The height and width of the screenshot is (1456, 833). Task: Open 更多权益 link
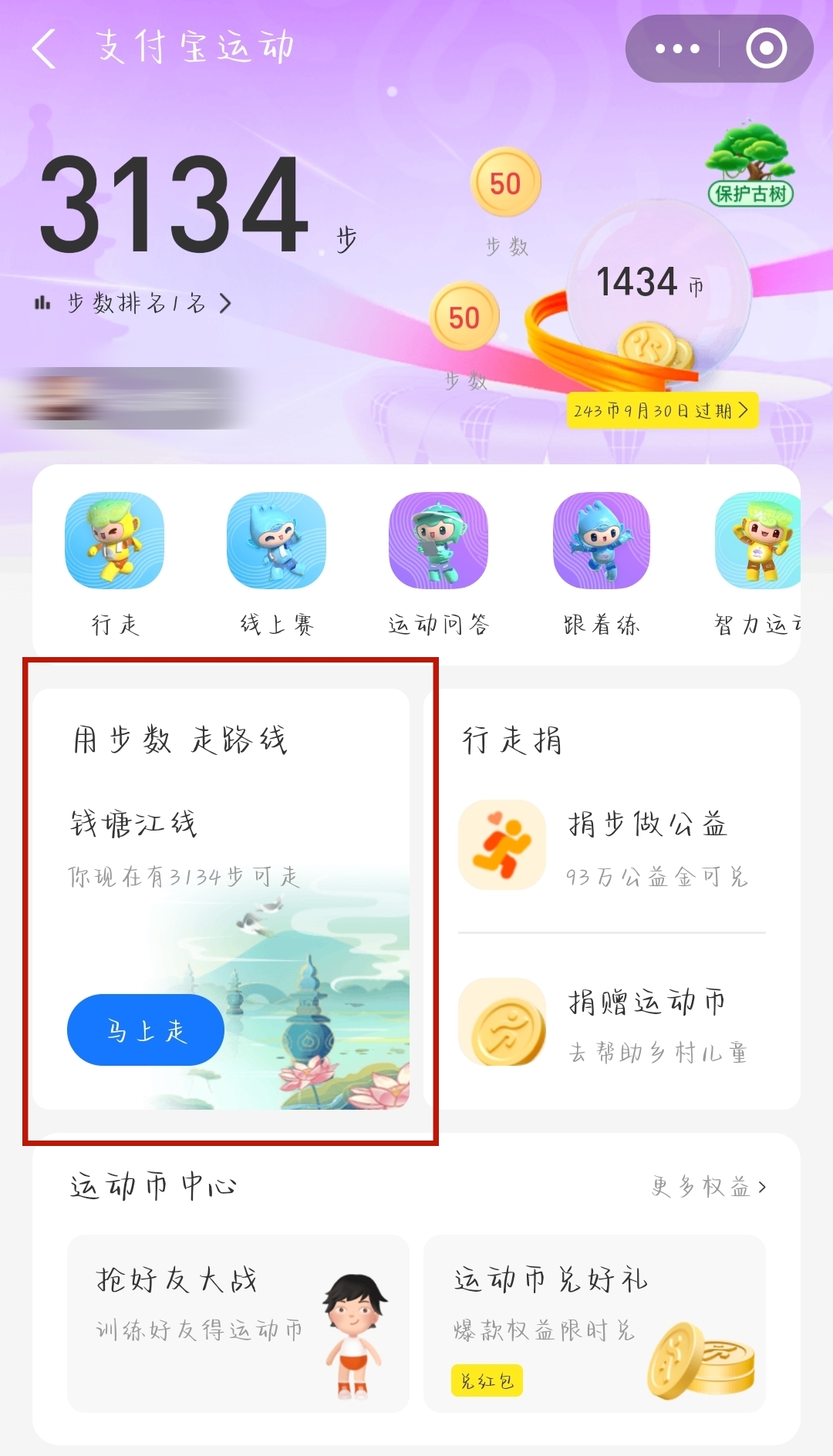click(708, 1187)
